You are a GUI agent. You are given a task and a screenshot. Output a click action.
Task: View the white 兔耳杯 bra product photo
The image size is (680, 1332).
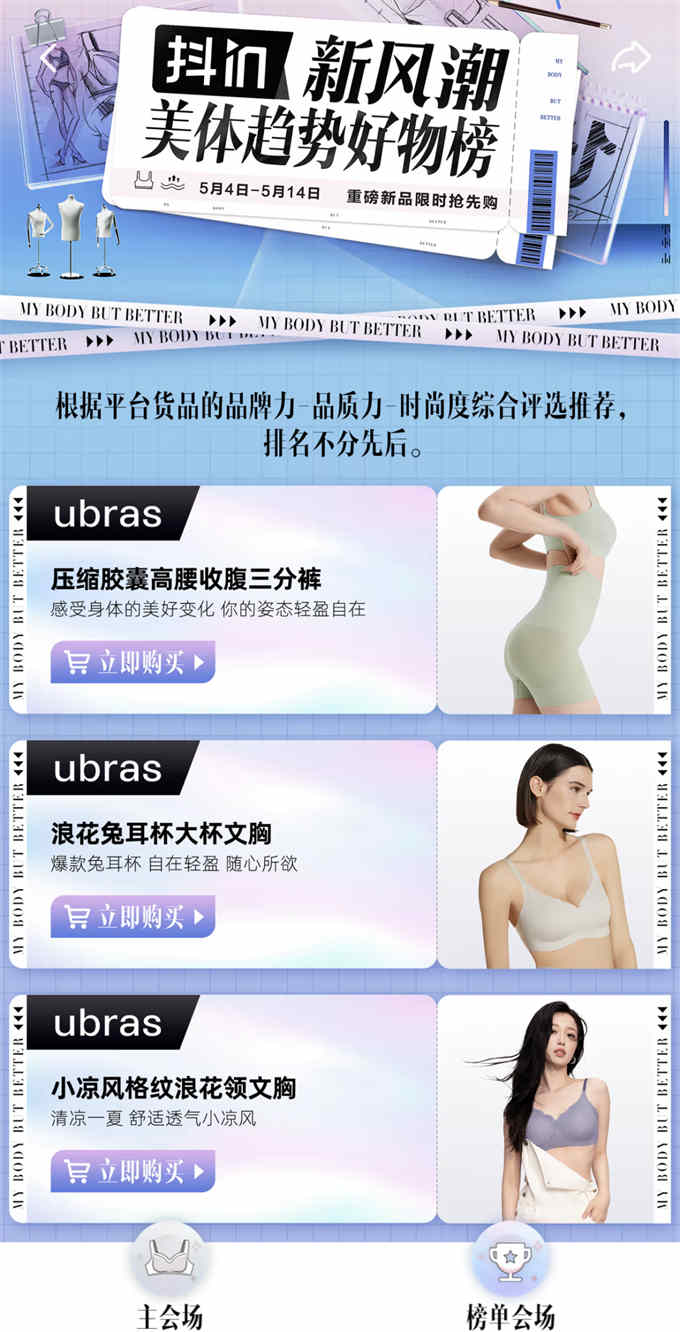(553, 855)
